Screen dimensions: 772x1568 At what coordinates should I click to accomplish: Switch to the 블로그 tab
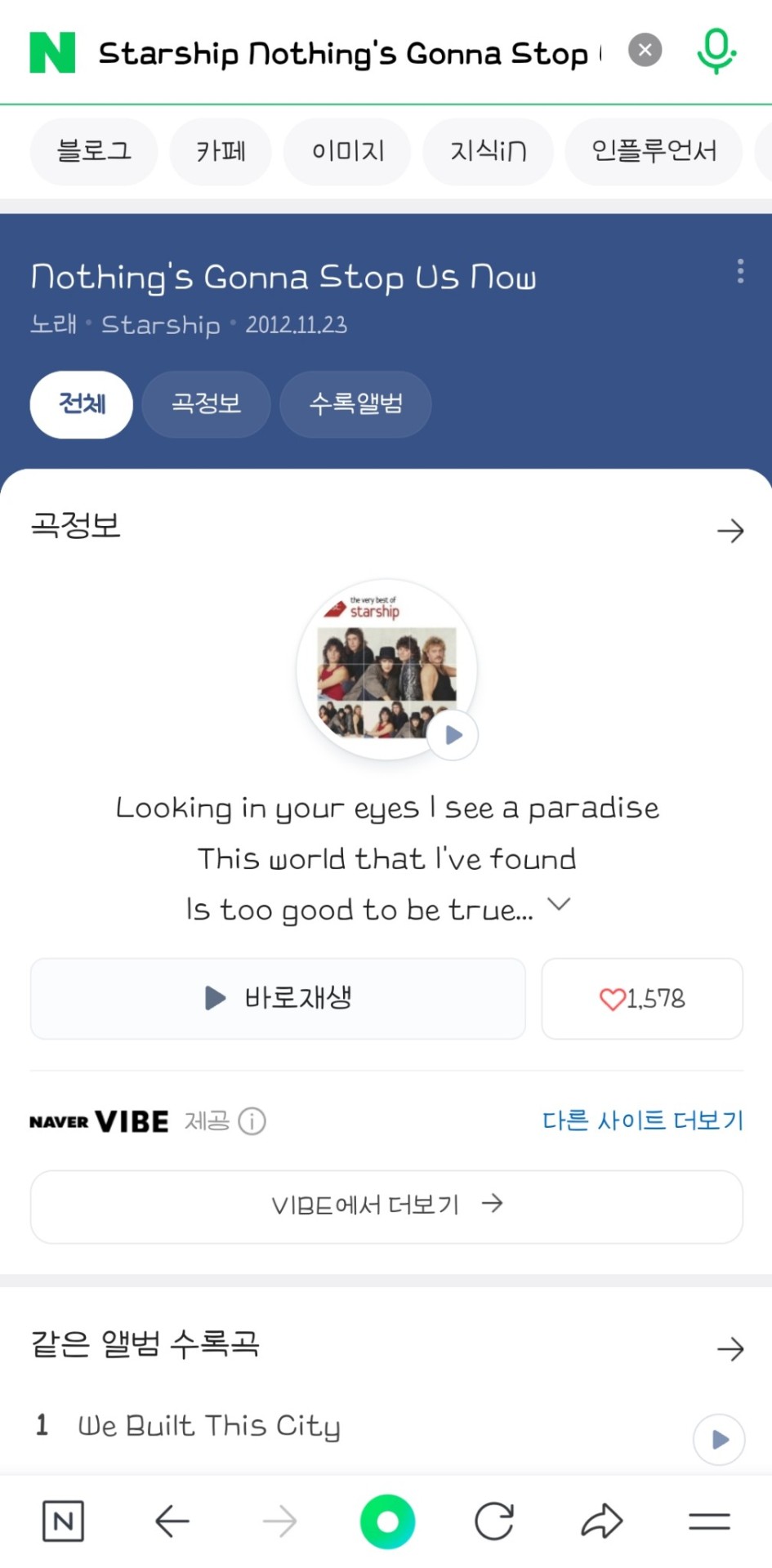[x=94, y=151]
